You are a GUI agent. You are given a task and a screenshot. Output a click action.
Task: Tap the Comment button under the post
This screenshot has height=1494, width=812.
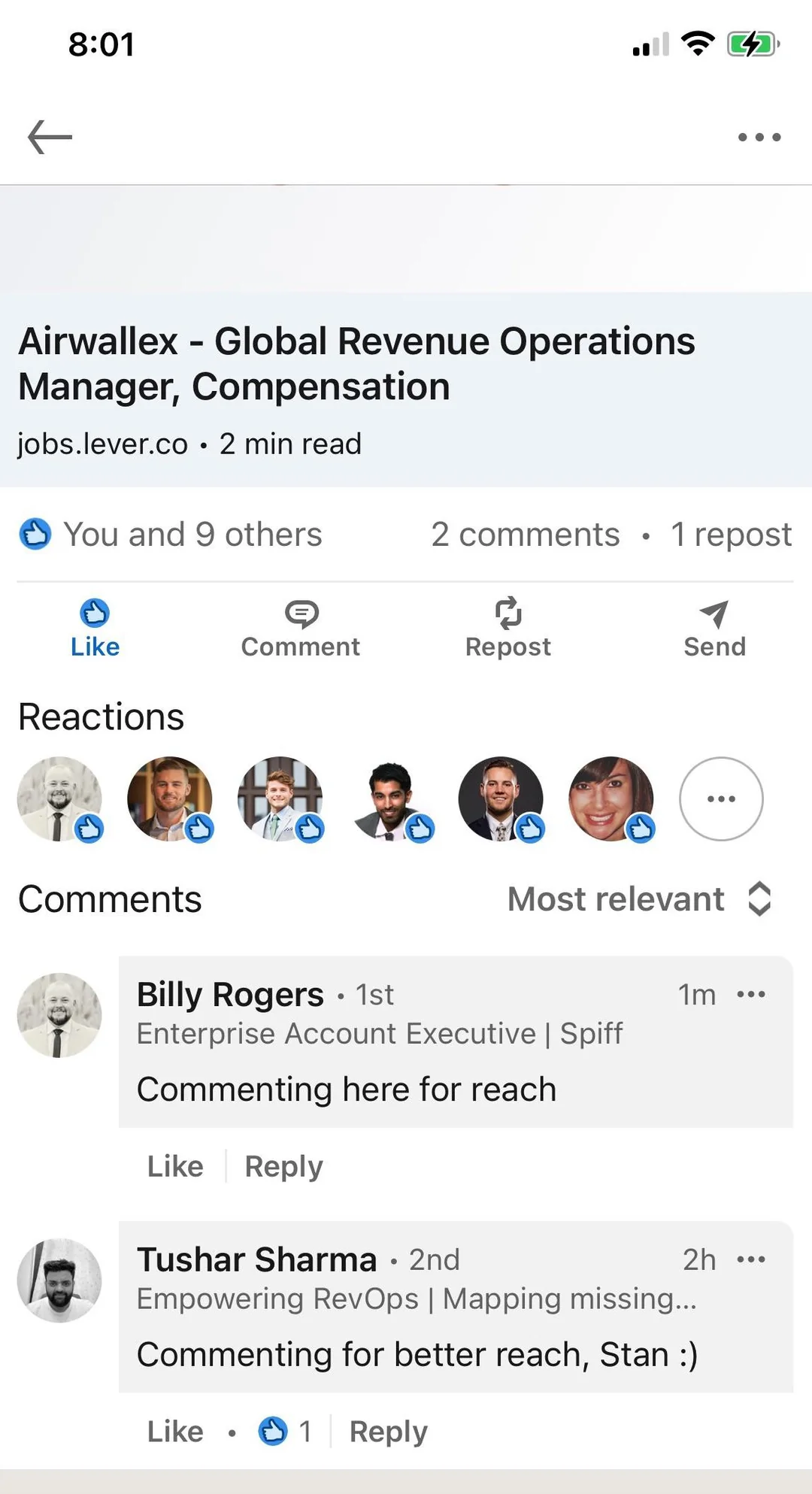click(x=301, y=629)
